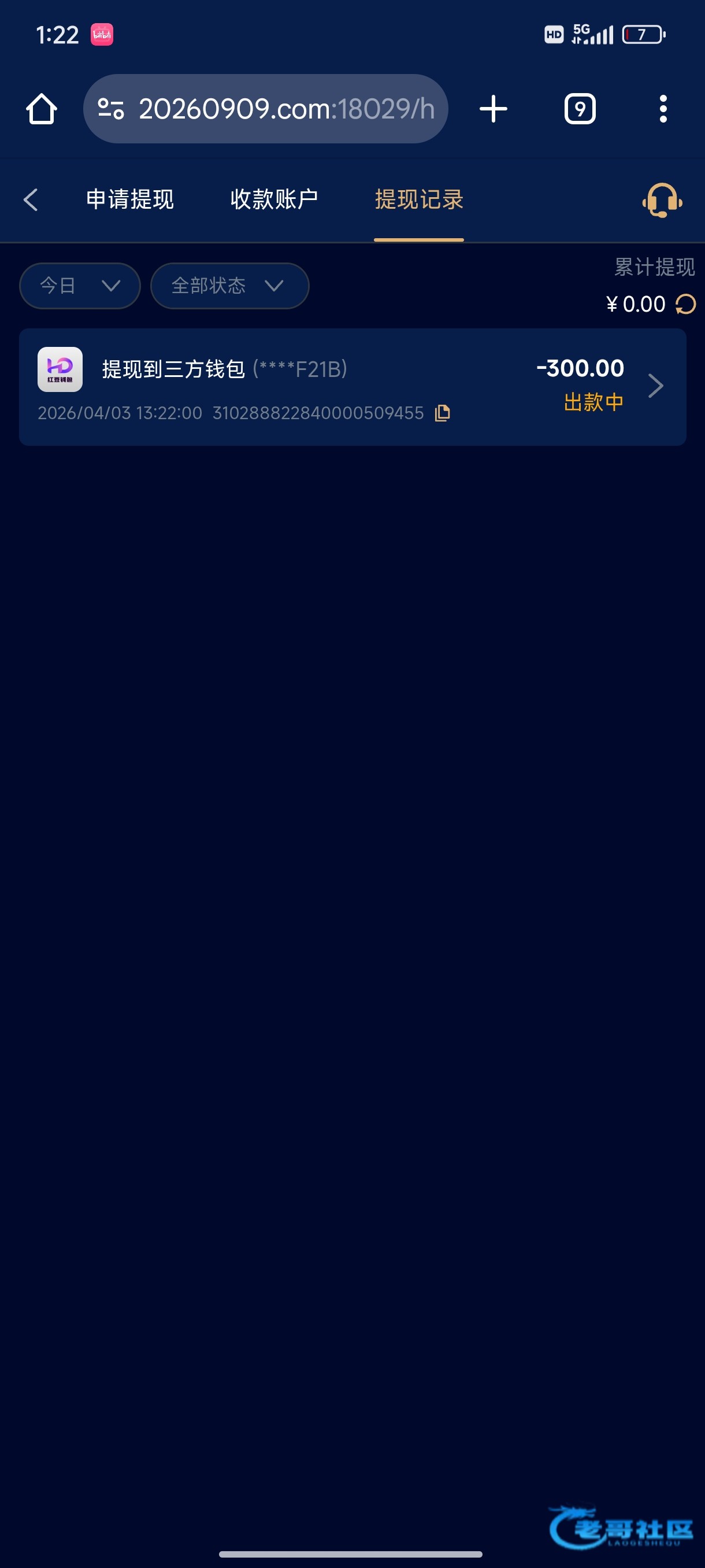Tap the browser home button
This screenshot has height=1568, width=705.
[42, 109]
